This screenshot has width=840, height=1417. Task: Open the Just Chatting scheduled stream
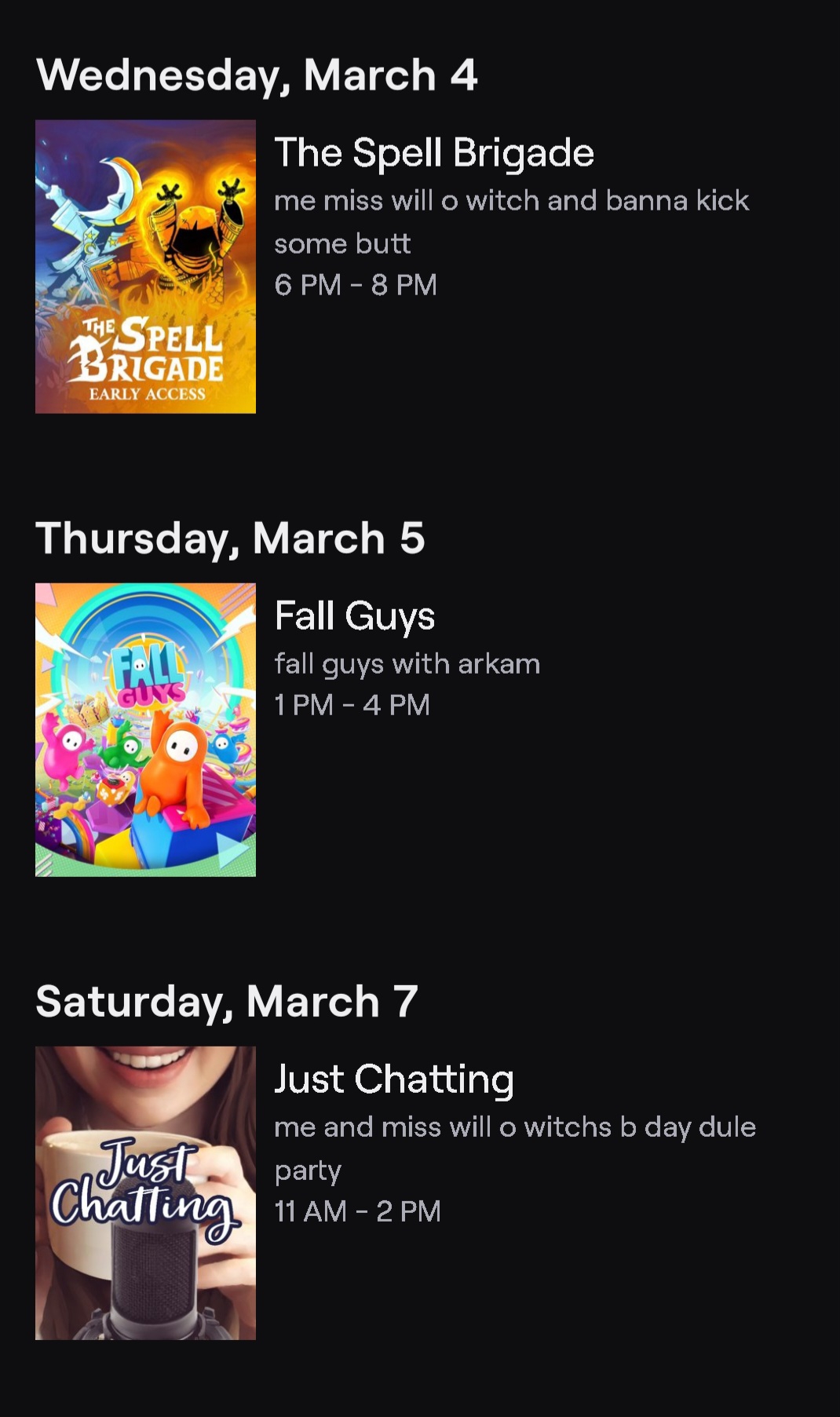(393, 1079)
